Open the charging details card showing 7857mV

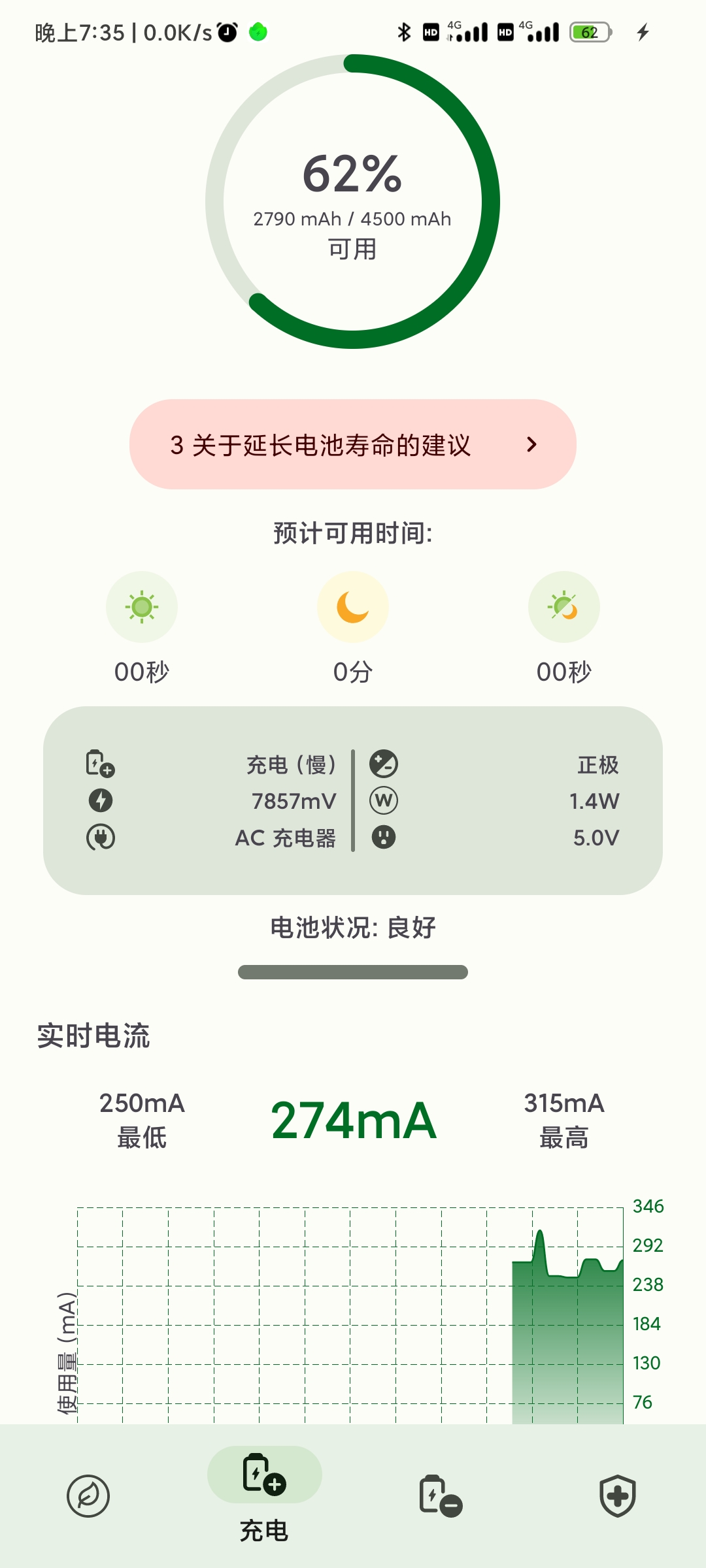click(353, 800)
